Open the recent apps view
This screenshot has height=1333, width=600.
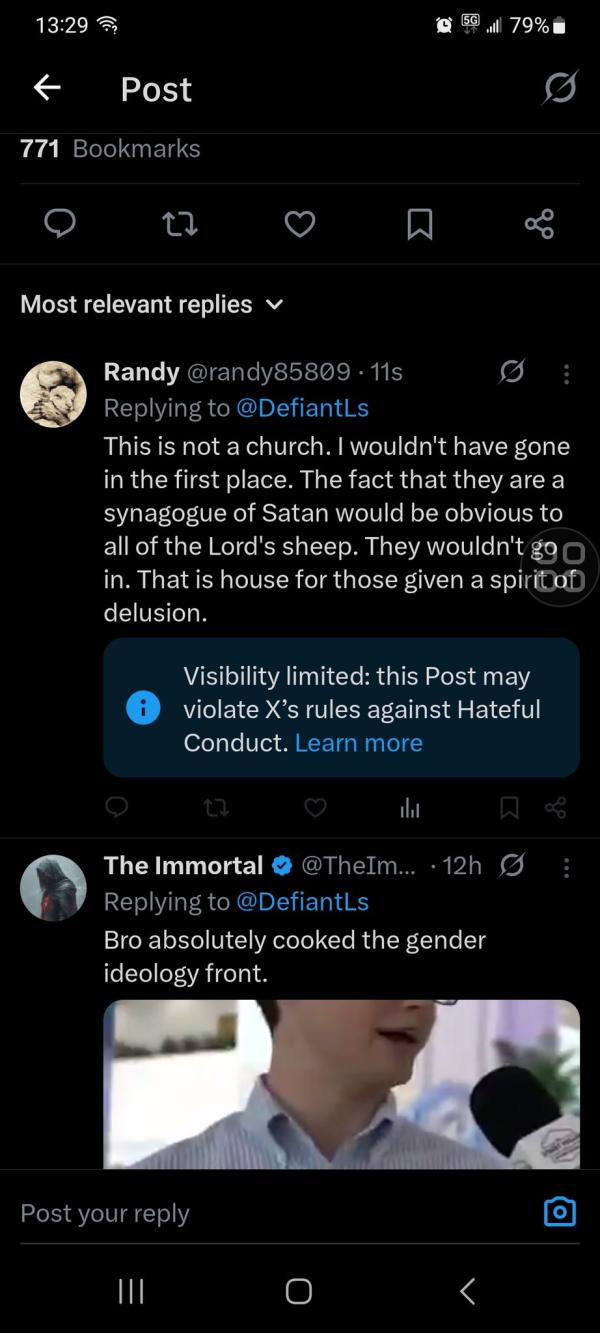131,1291
